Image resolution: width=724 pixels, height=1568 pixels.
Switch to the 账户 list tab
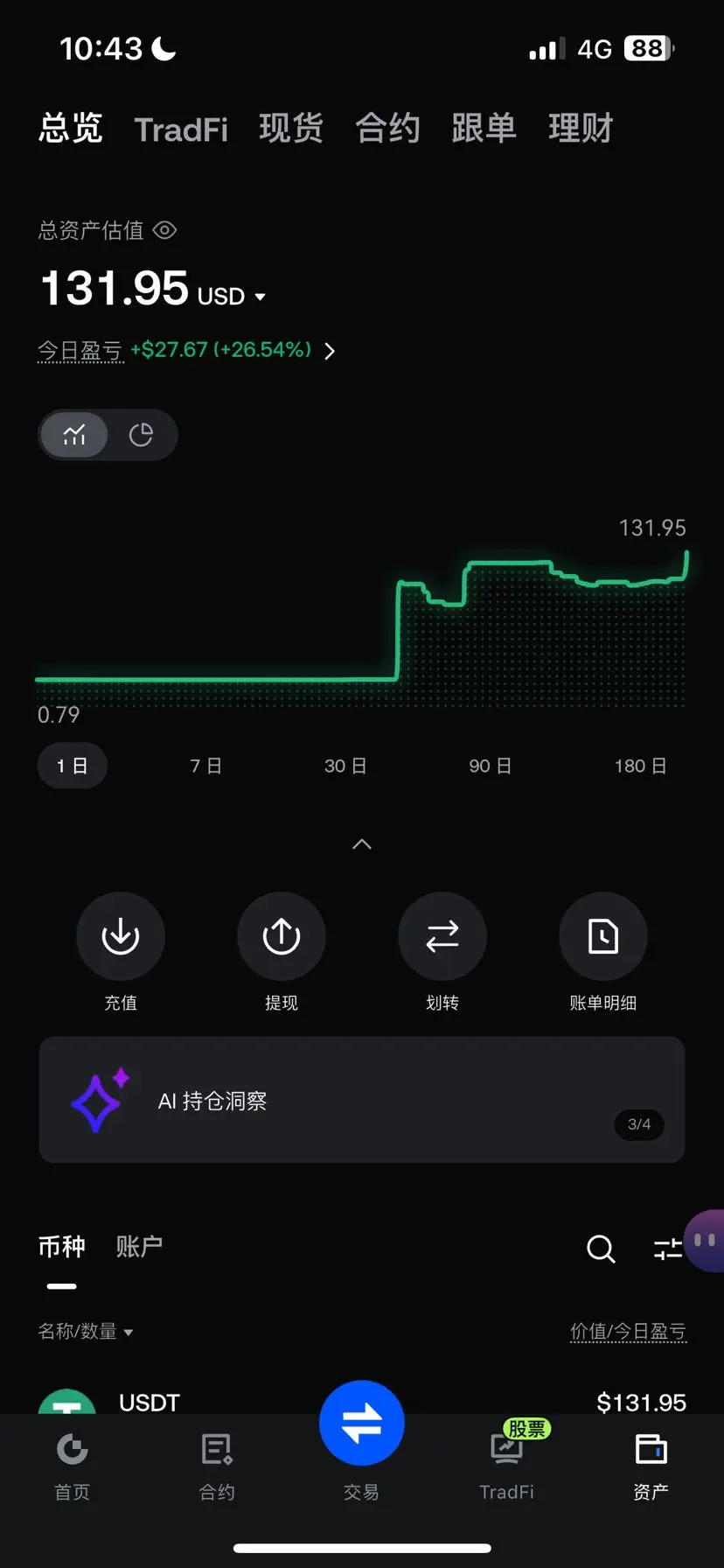pos(139,1246)
